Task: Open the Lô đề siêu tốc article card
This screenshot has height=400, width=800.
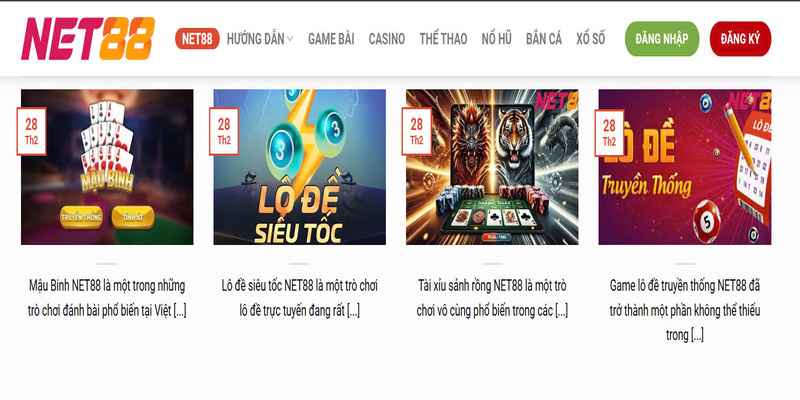Action: [x=299, y=167]
